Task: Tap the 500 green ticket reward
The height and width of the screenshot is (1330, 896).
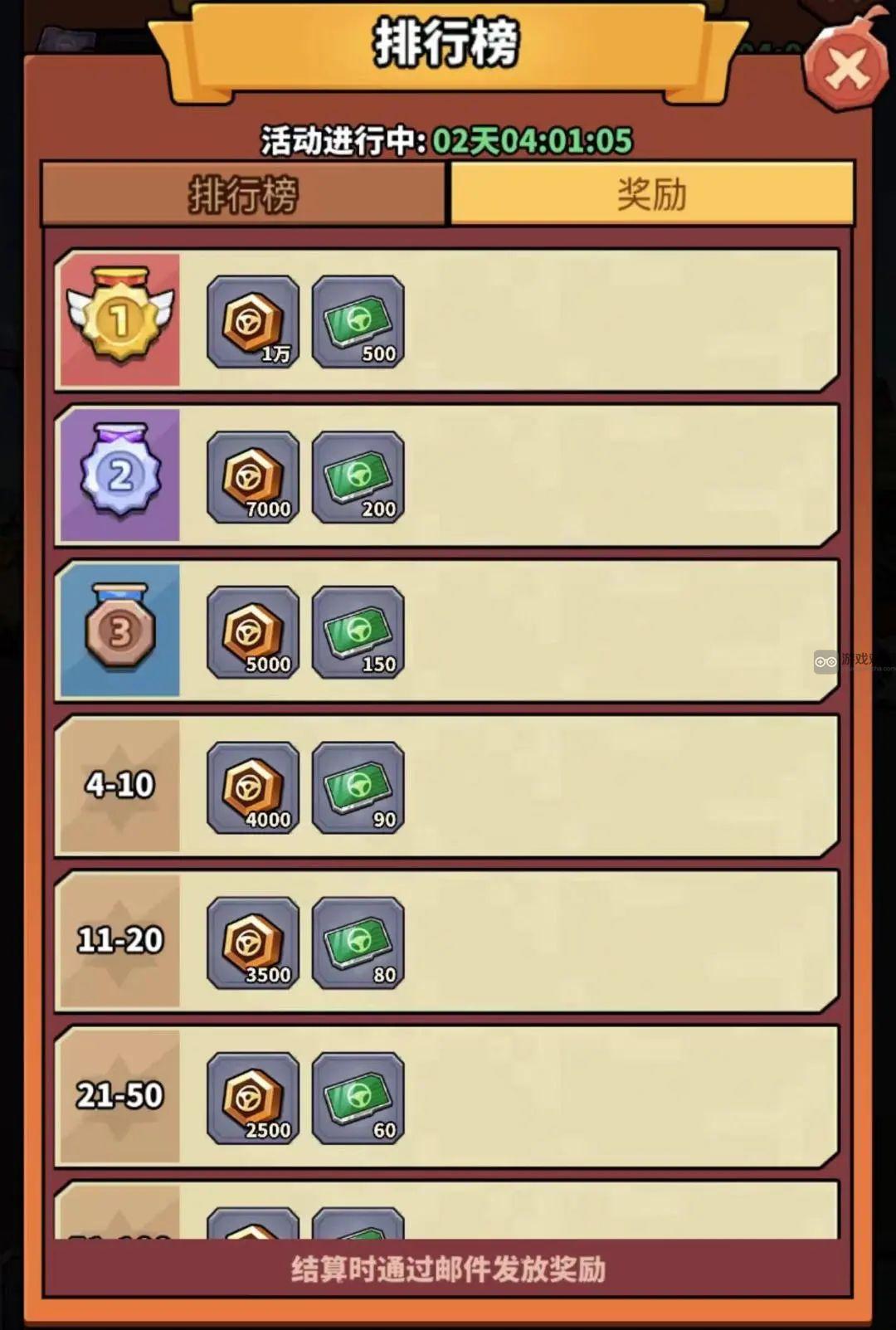Action: (358, 322)
